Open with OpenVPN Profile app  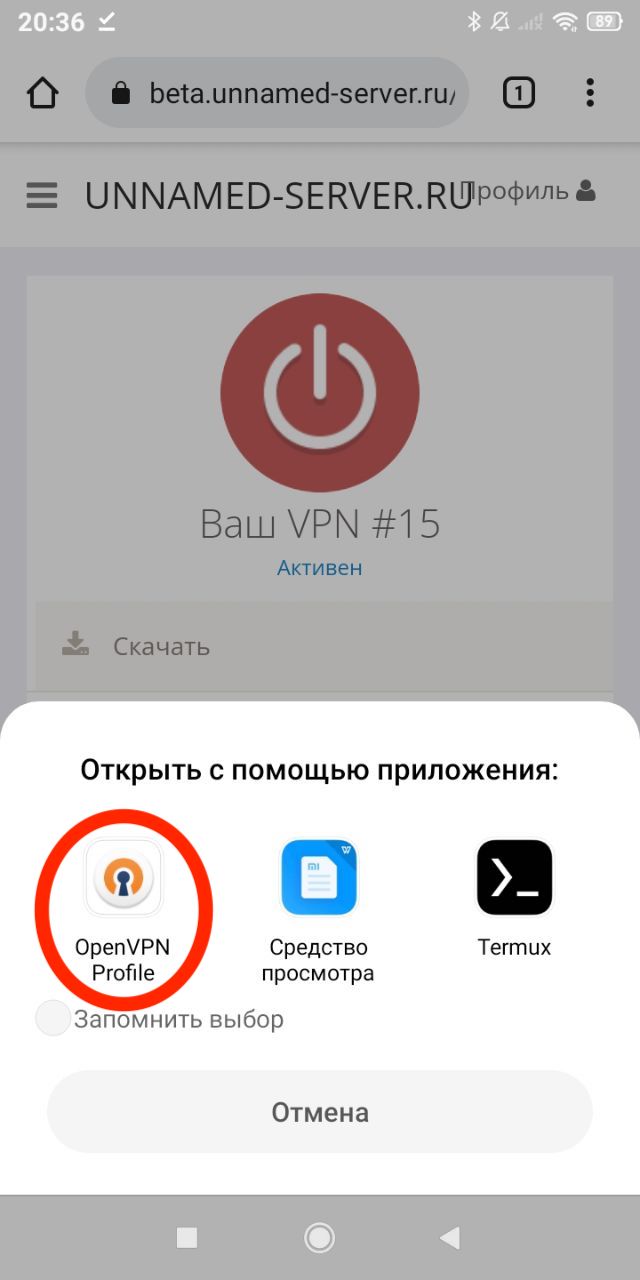(124, 880)
